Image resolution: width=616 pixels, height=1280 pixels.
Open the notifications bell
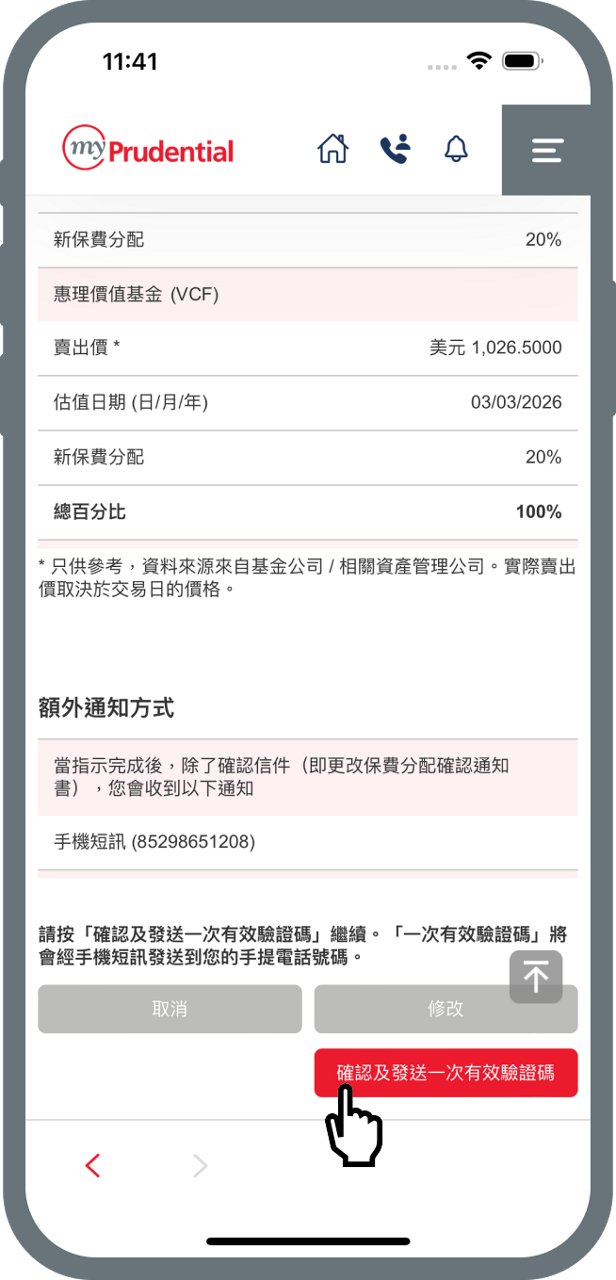[x=456, y=149]
